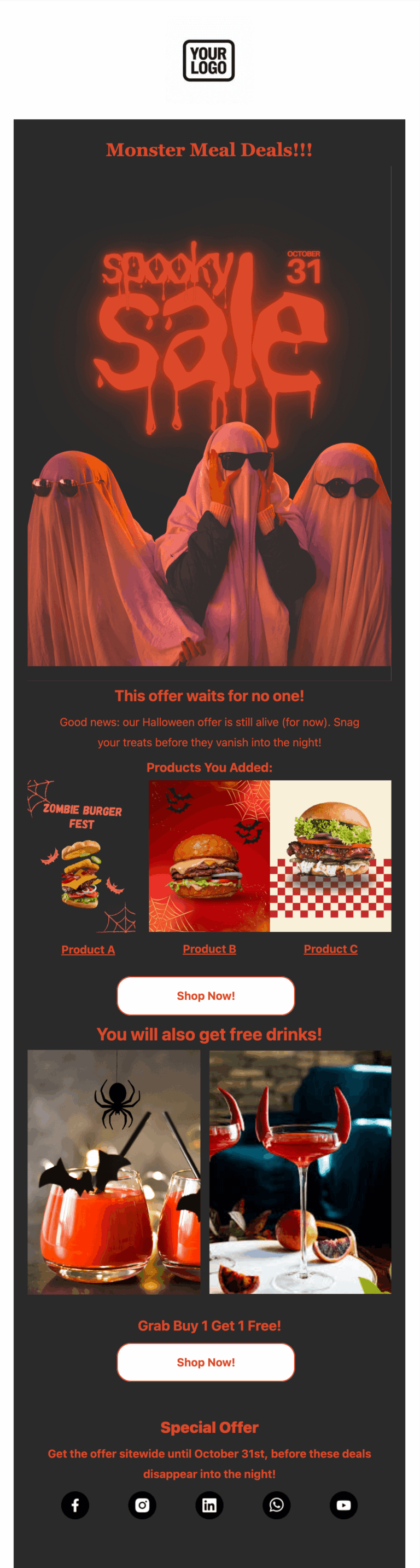Open the Product C link
The height and width of the screenshot is (1568, 420).
(x=330, y=949)
